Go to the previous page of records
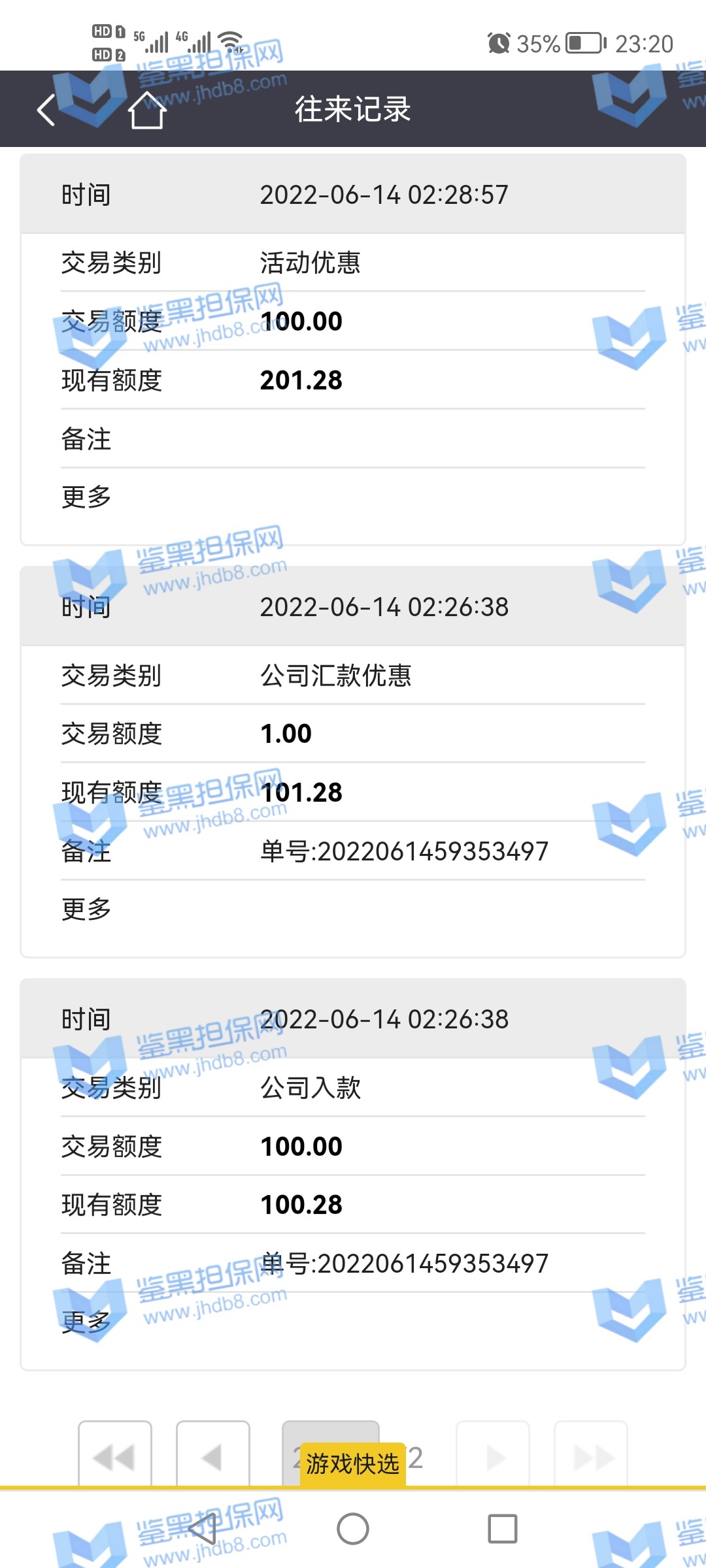Viewport: 706px width, 1568px height. point(213,1456)
